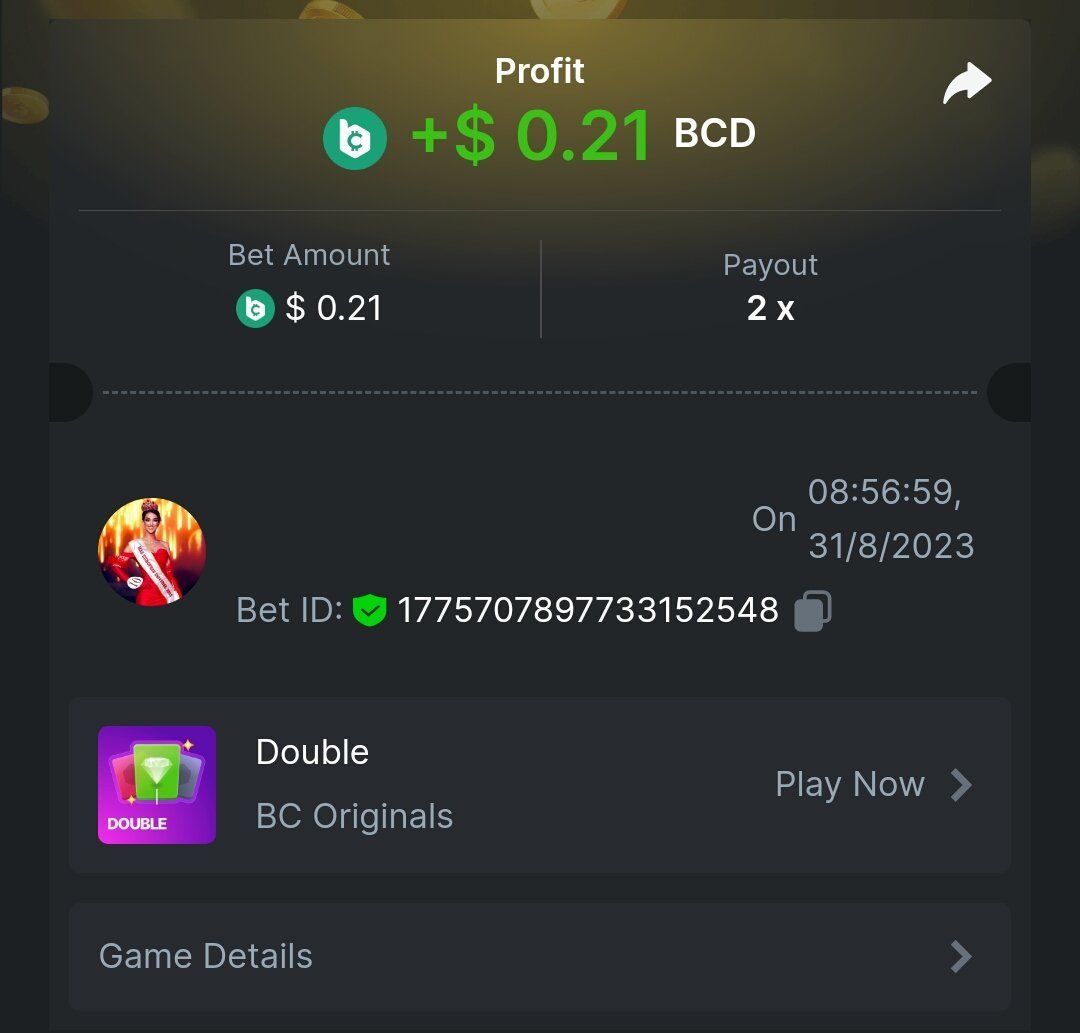Share this bet result

point(967,85)
